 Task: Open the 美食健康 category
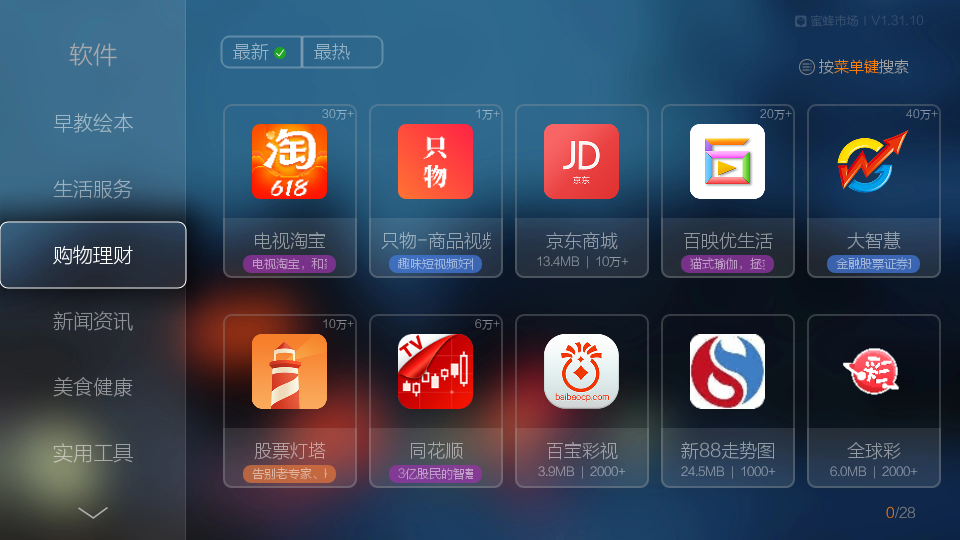pos(93,387)
